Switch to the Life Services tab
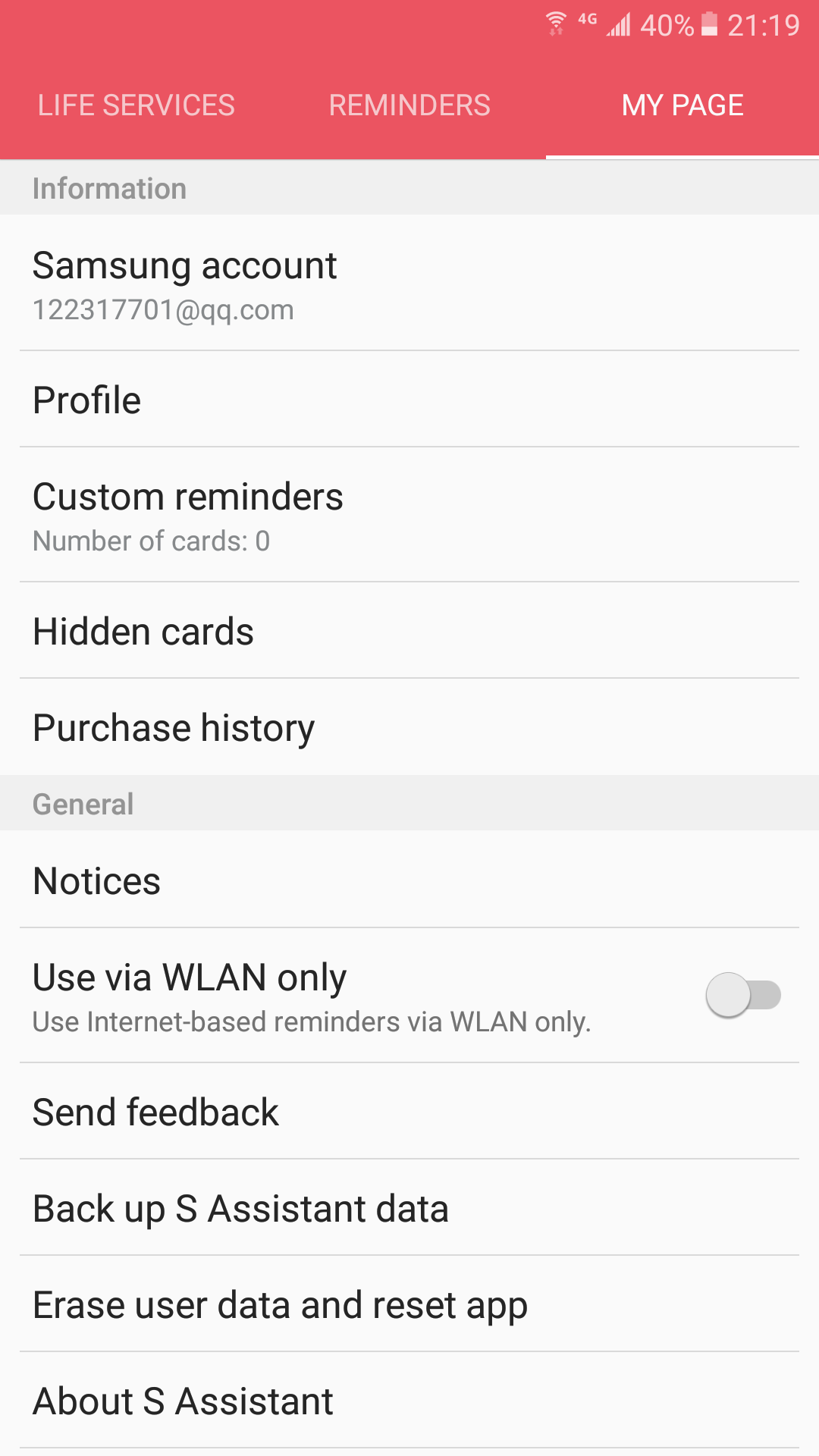819x1456 pixels. click(x=136, y=105)
